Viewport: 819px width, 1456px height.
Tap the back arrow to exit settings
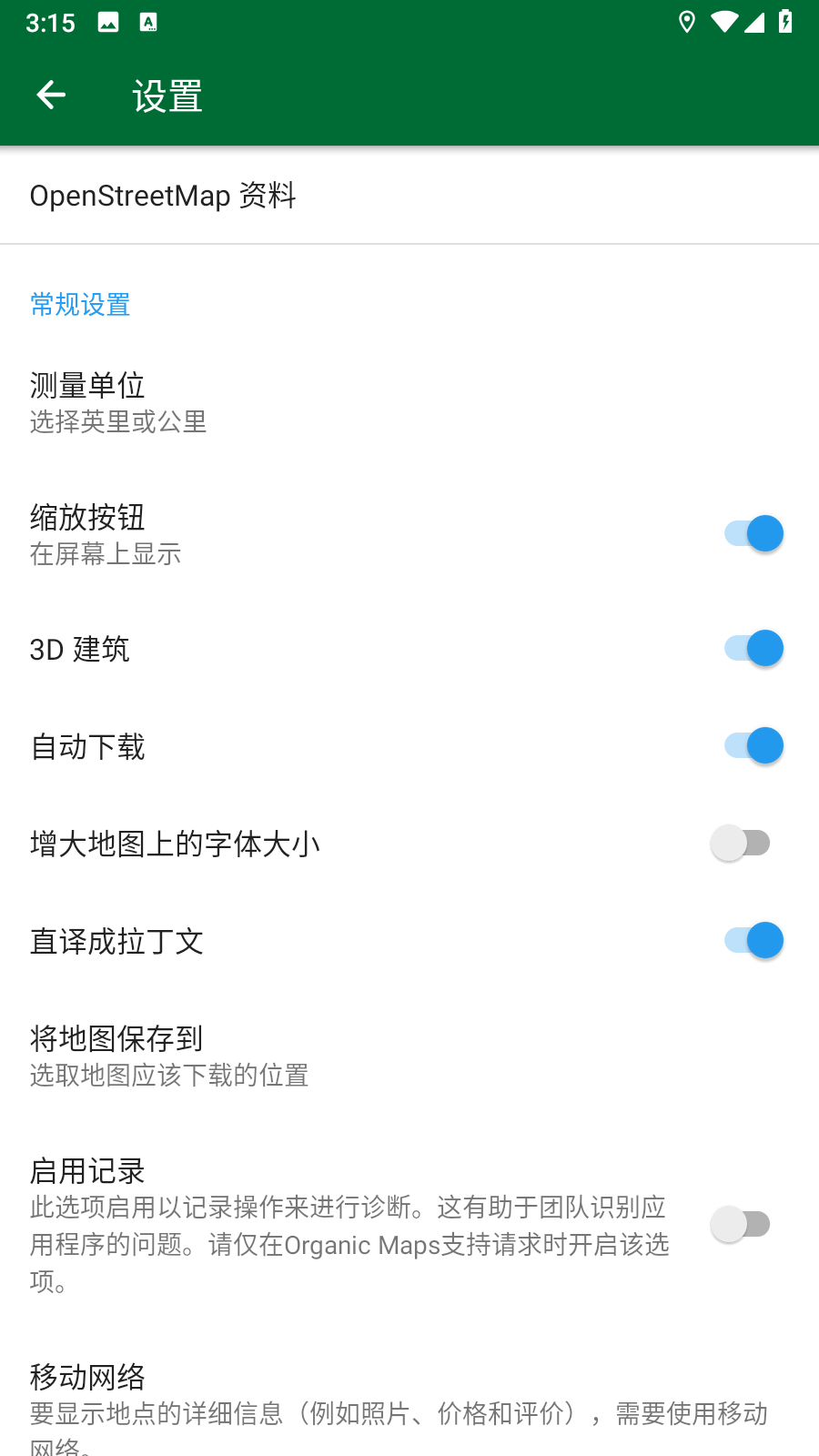pyautogui.click(x=50, y=95)
